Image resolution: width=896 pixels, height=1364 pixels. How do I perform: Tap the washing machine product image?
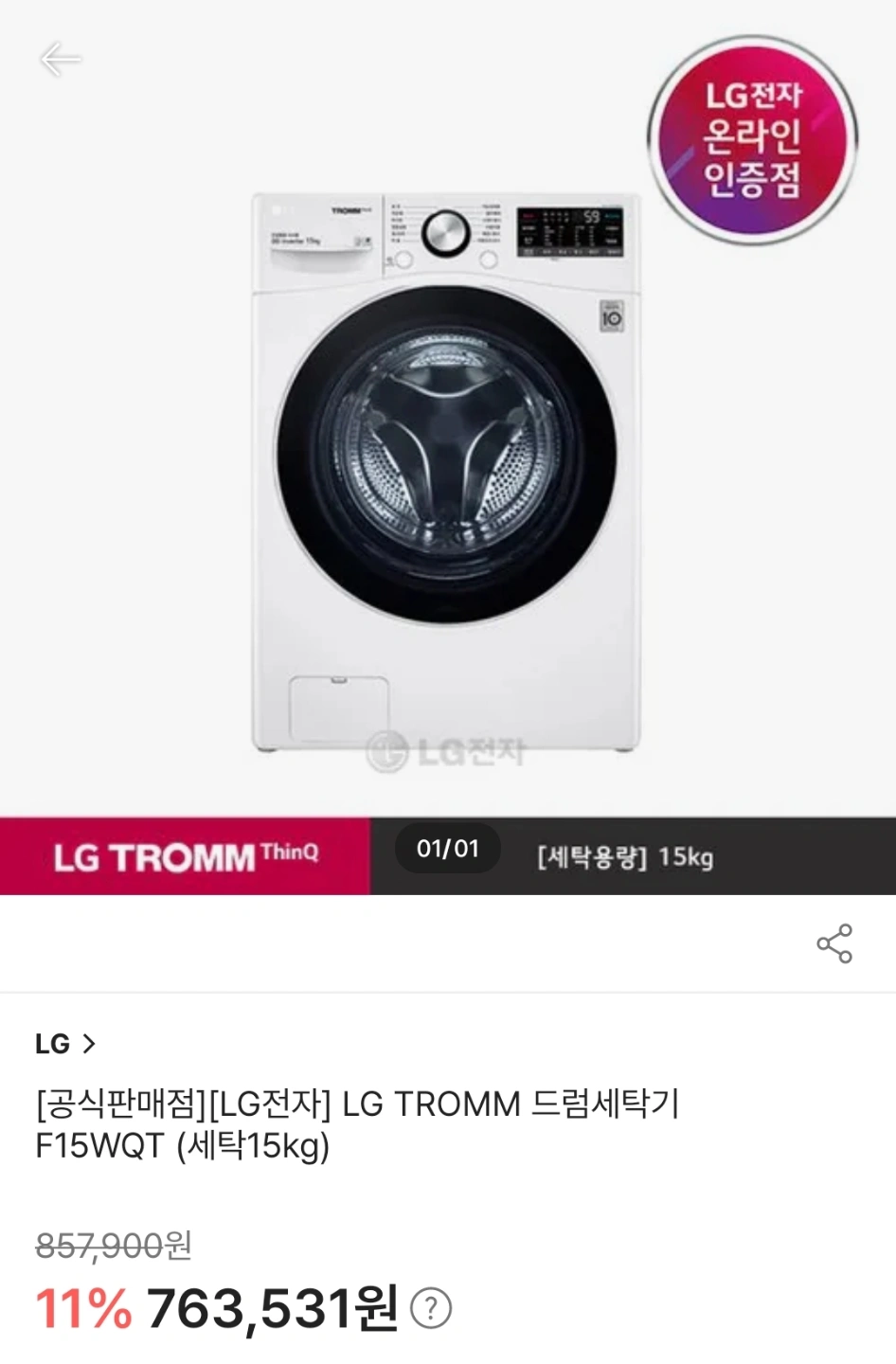pyautogui.click(x=445, y=474)
